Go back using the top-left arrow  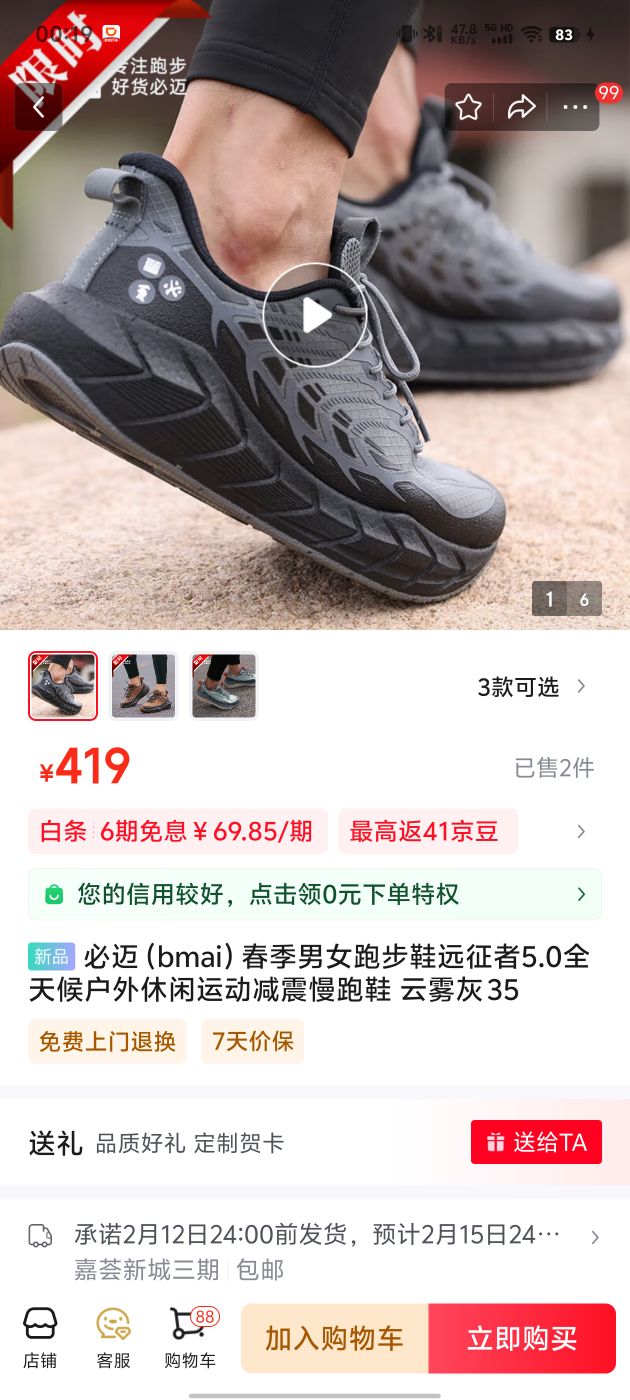click(x=38, y=107)
